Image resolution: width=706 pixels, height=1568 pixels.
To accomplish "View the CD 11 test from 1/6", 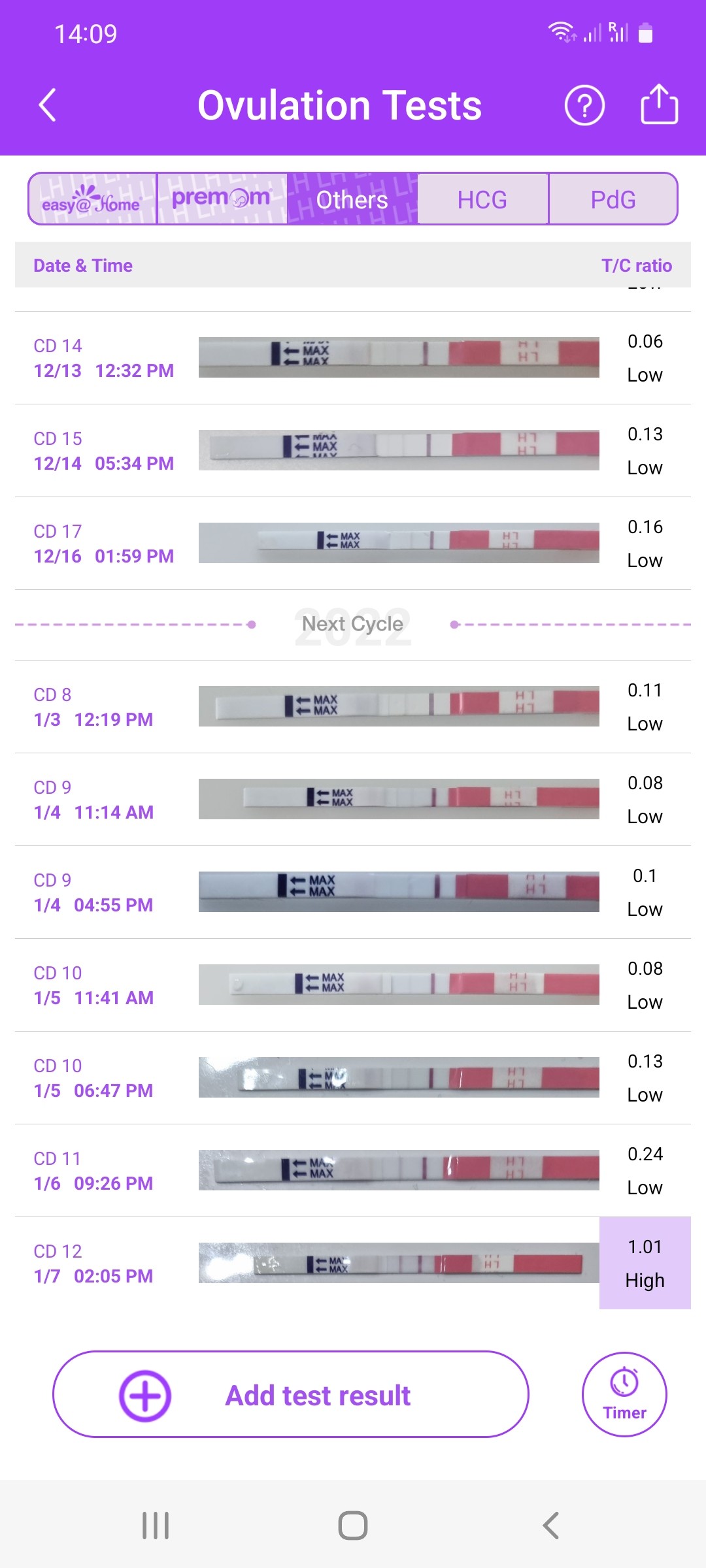I will (353, 1171).
